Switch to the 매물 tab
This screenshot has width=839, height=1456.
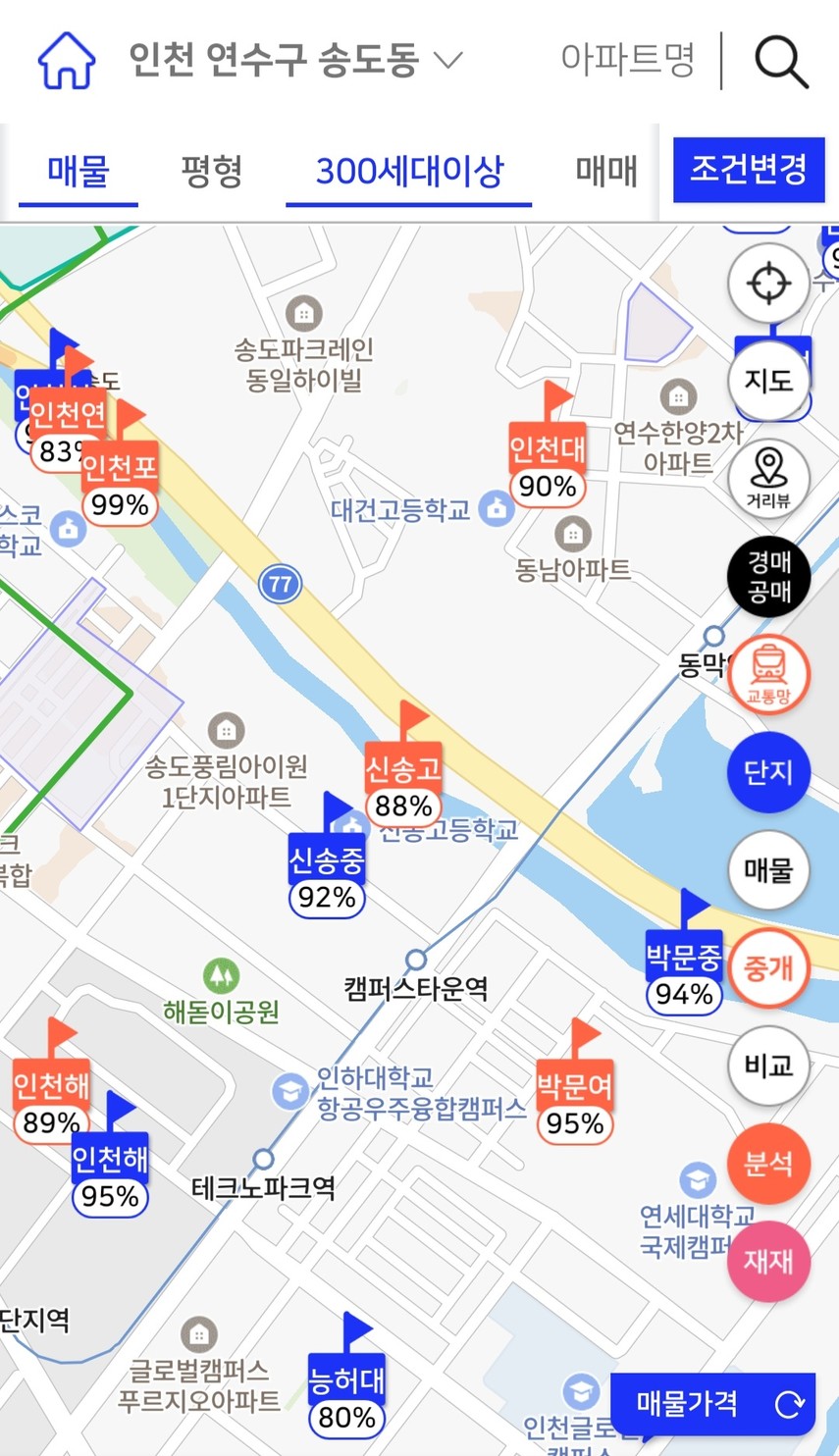click(x=78, y=172)
